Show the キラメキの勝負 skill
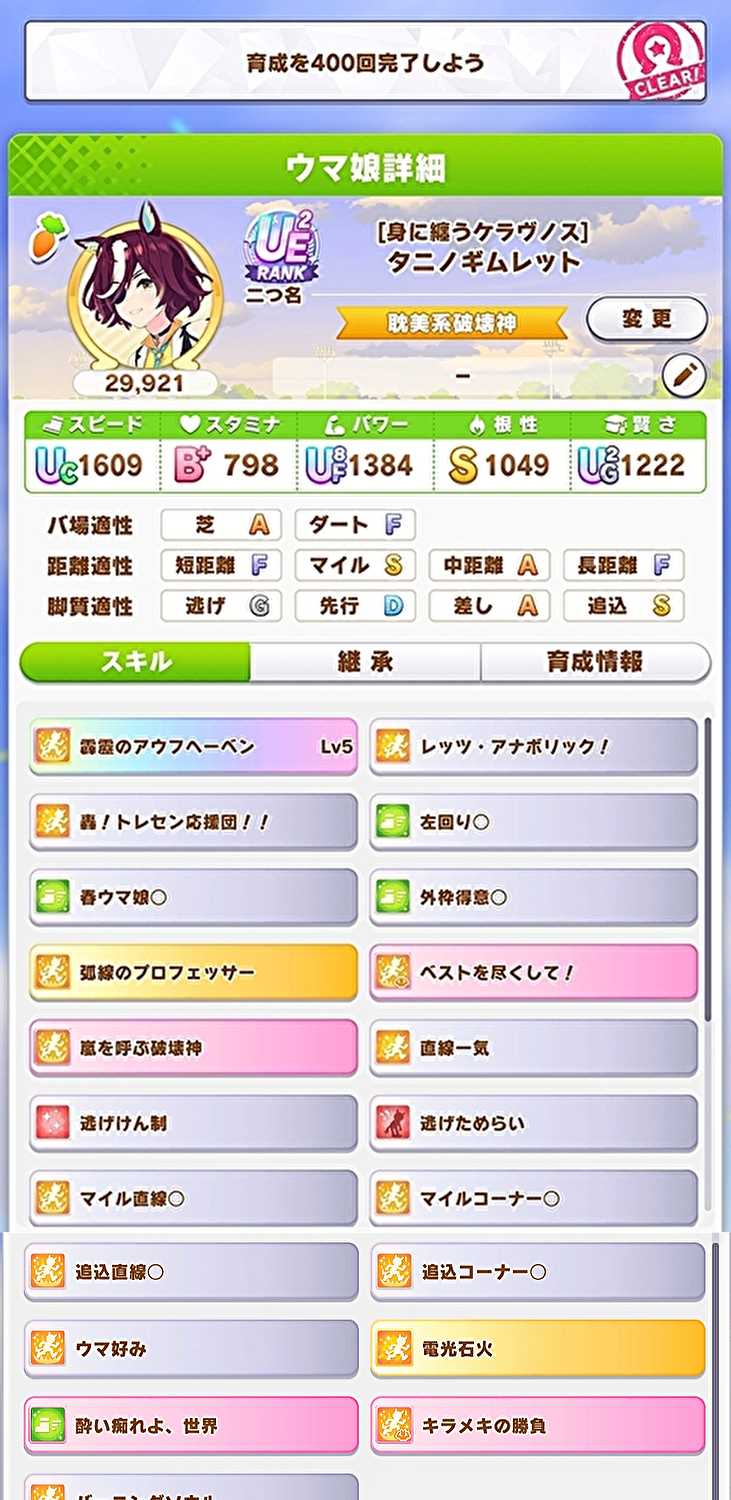 (x=538, y=1425)
